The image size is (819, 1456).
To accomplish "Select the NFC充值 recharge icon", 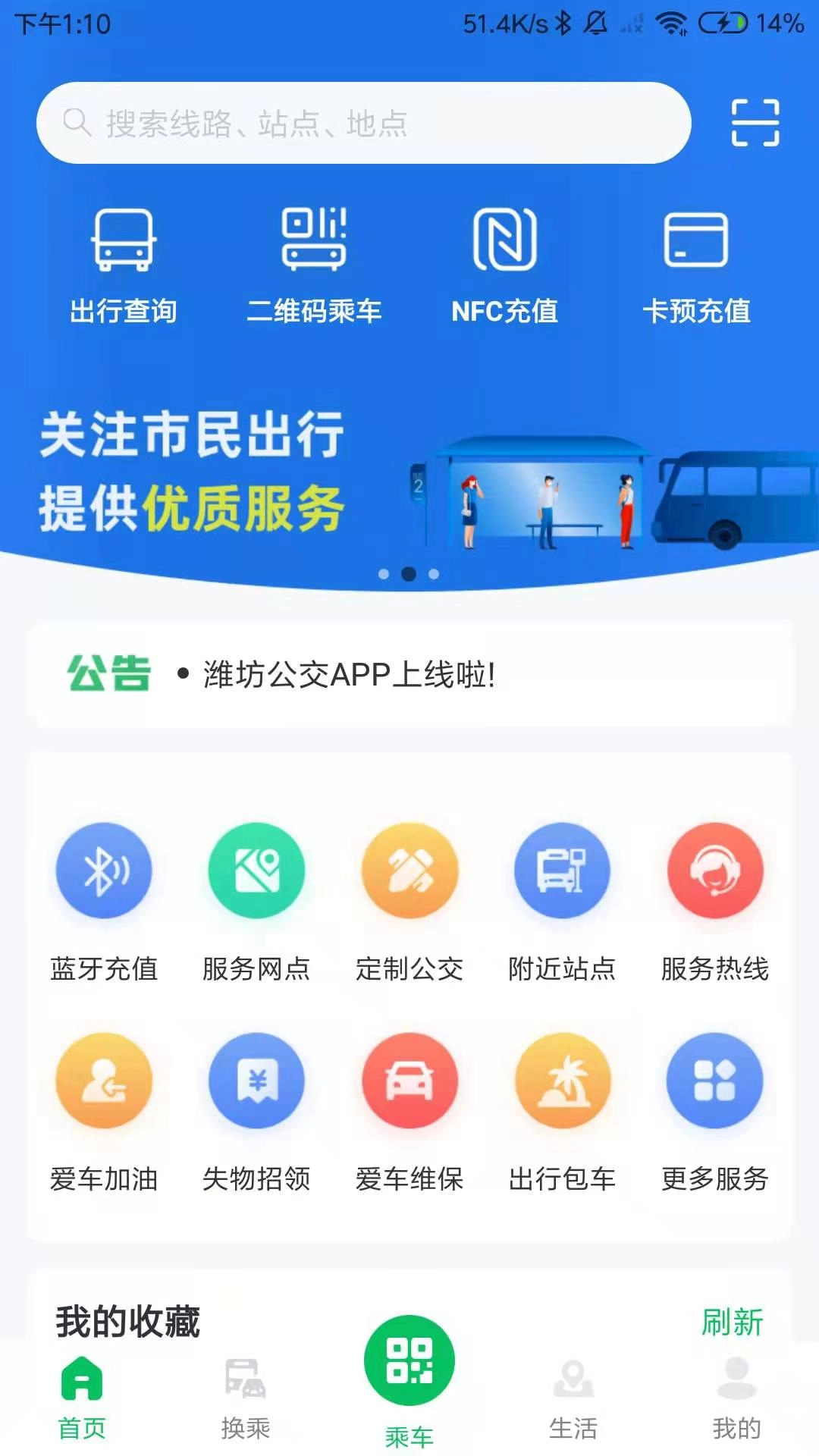I will click(504, 262).
